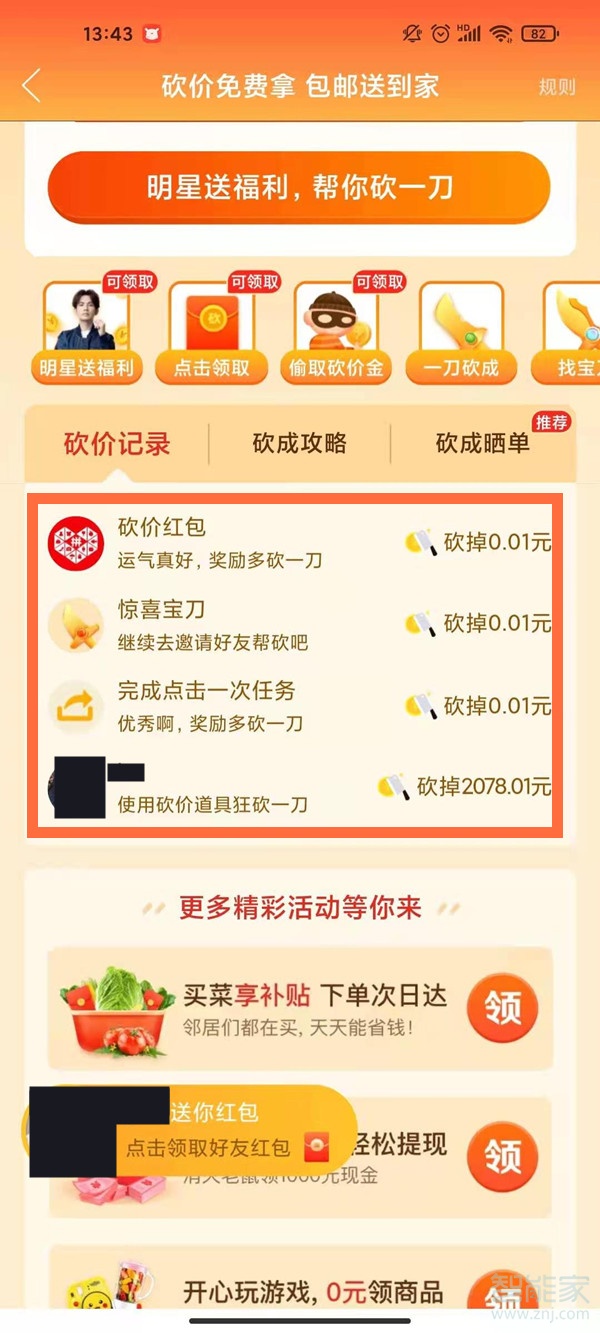Select the 一刀砍成 shortcut
Image resolution: width=600 pixels, height=1333 pixels.
point(461,332)
